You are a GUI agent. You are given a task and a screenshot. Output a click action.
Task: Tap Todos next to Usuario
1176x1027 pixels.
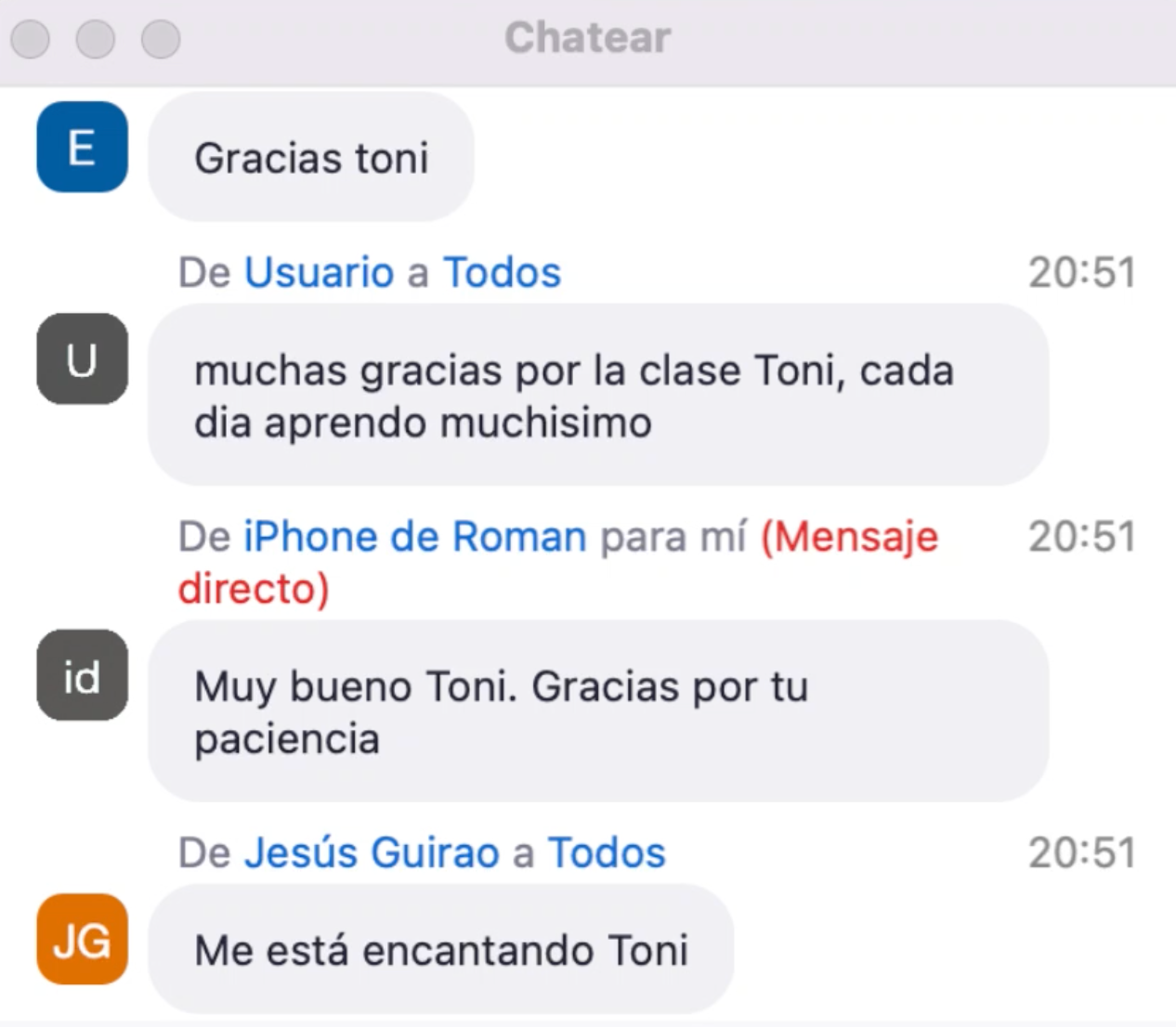point(502,273)
